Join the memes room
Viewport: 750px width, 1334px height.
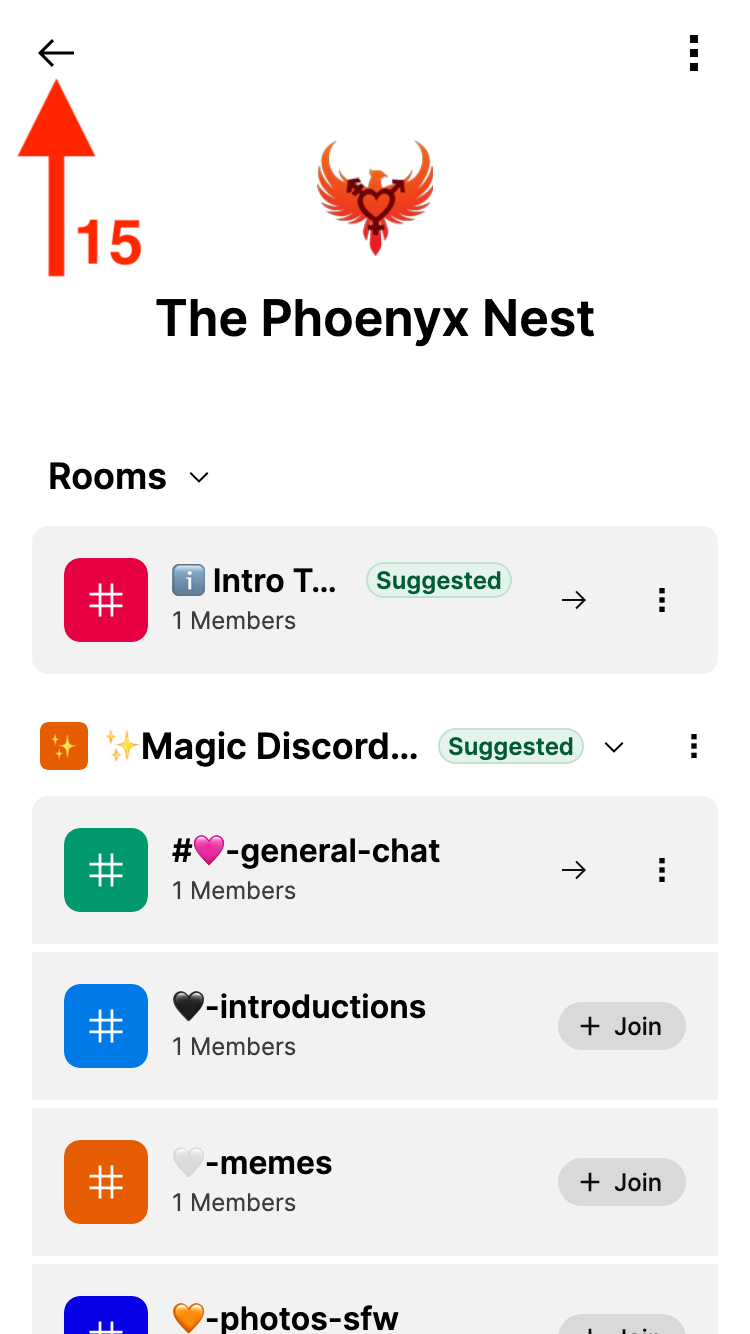tap(621, 1182)
